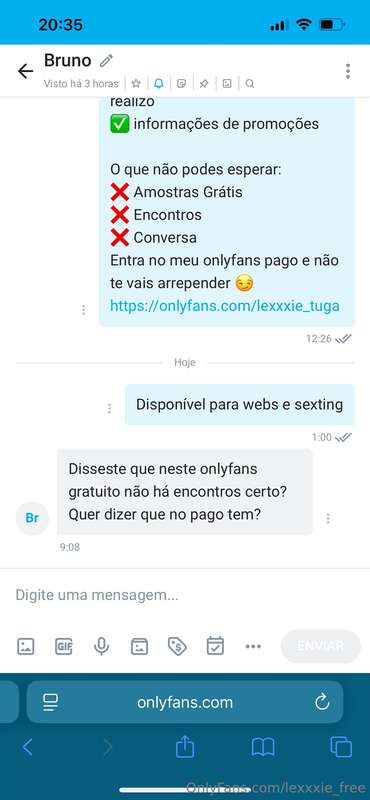Go back from Bruno's chat
370x800 pixels.
click(26, 71)
